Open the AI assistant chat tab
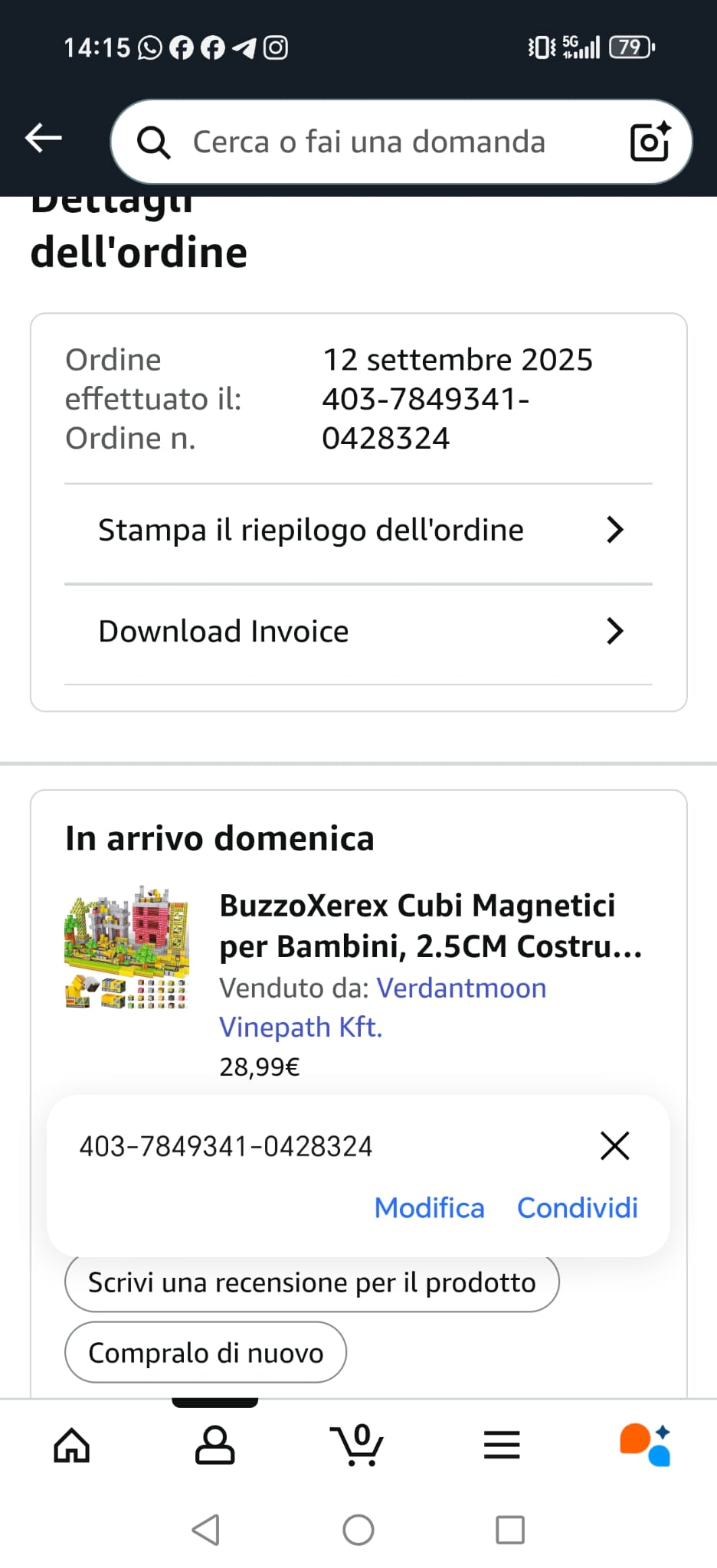The width and height of the screenshot is (717, 1568). (x=645, y=1445)
